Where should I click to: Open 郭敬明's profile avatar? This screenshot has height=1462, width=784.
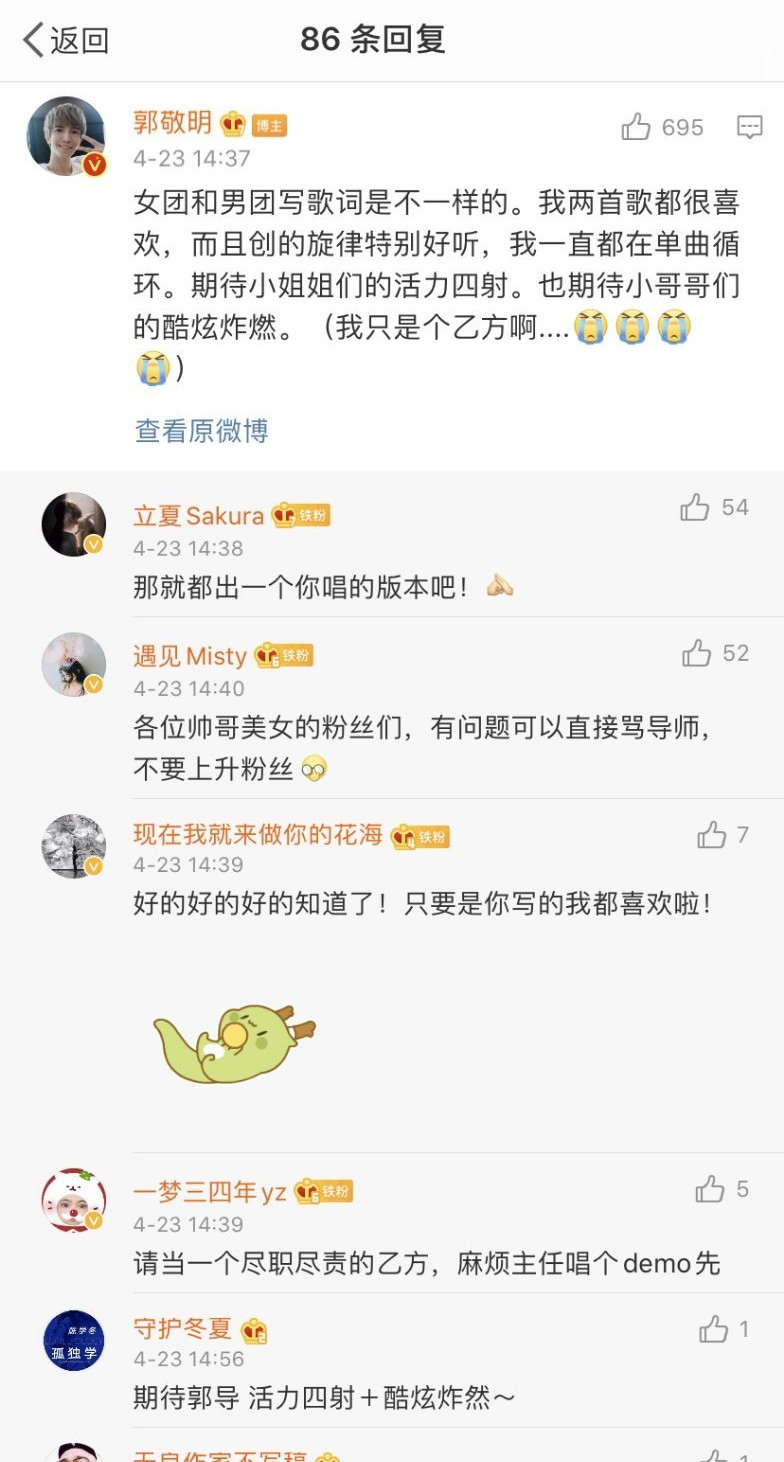click(66, 136)
